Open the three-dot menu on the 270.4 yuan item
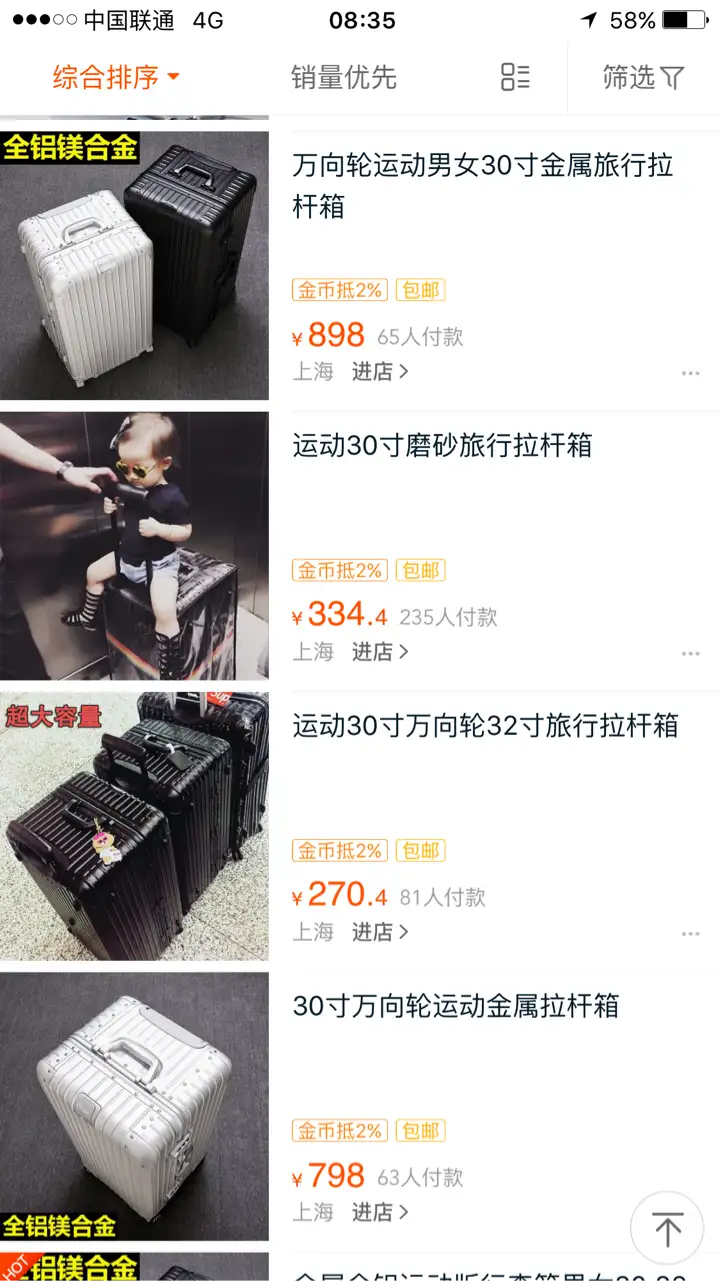The width and height of the screenshot is (720, 1281). pos(690,933)
